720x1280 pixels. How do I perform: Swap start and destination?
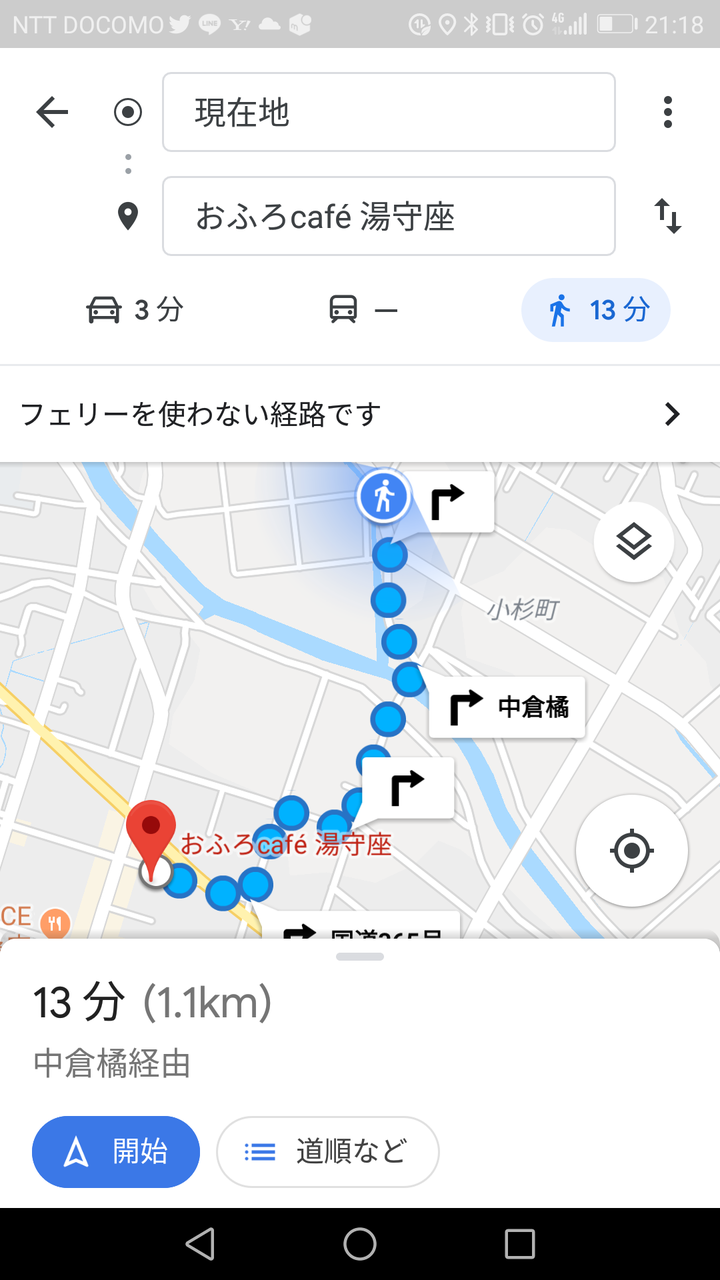pyautogui.click(x=668, y=216)
